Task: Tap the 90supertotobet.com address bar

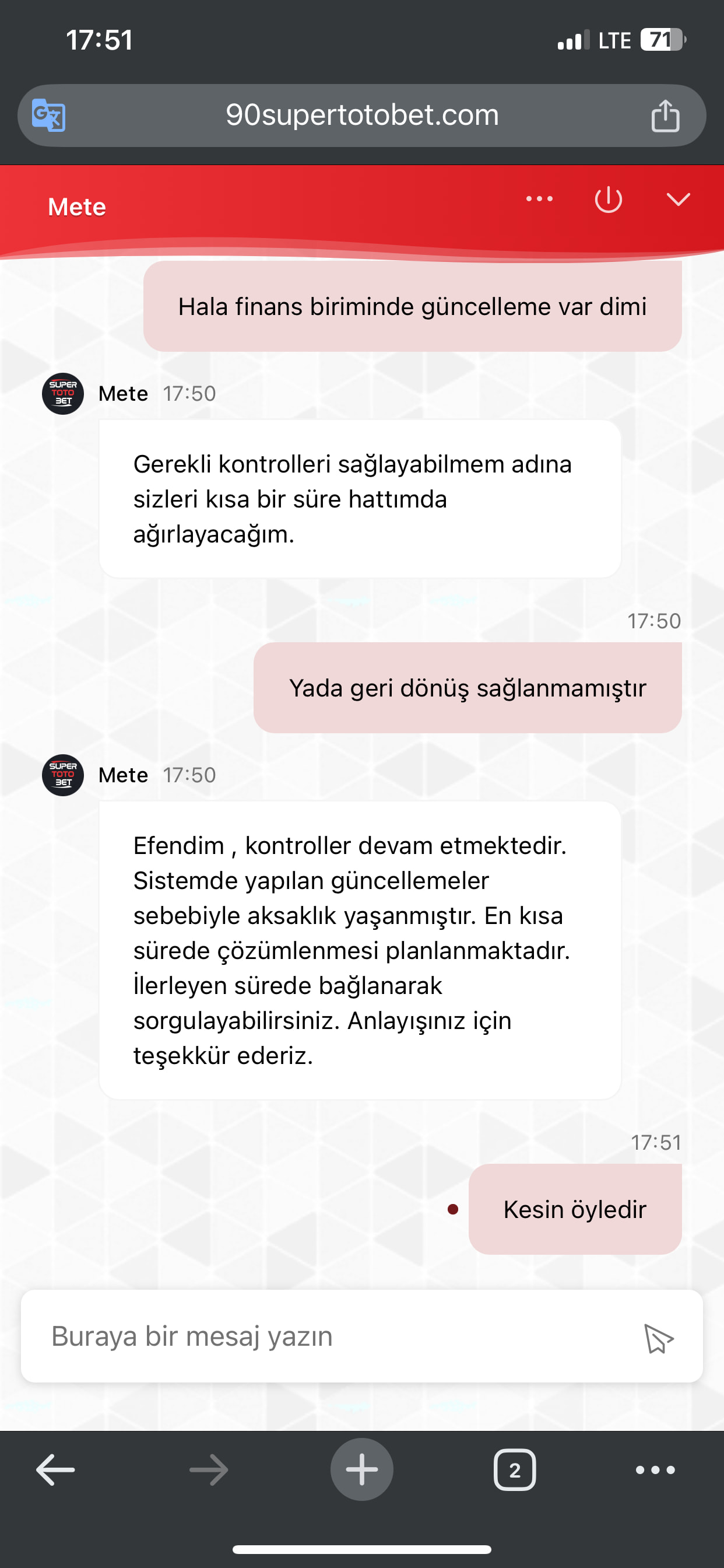Action: (x=362, y=115)
